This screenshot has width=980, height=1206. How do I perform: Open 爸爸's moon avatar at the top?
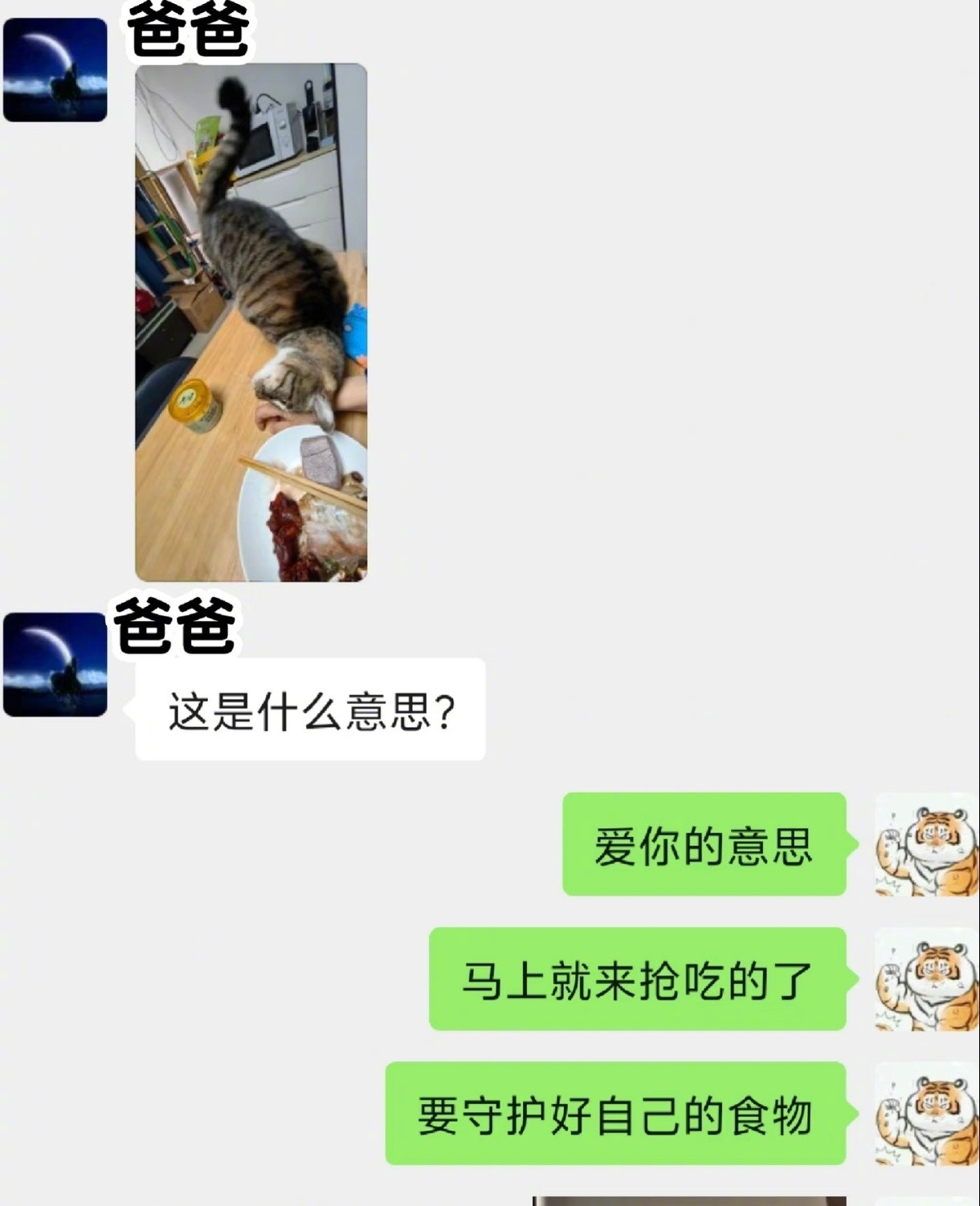click(55, 68)
